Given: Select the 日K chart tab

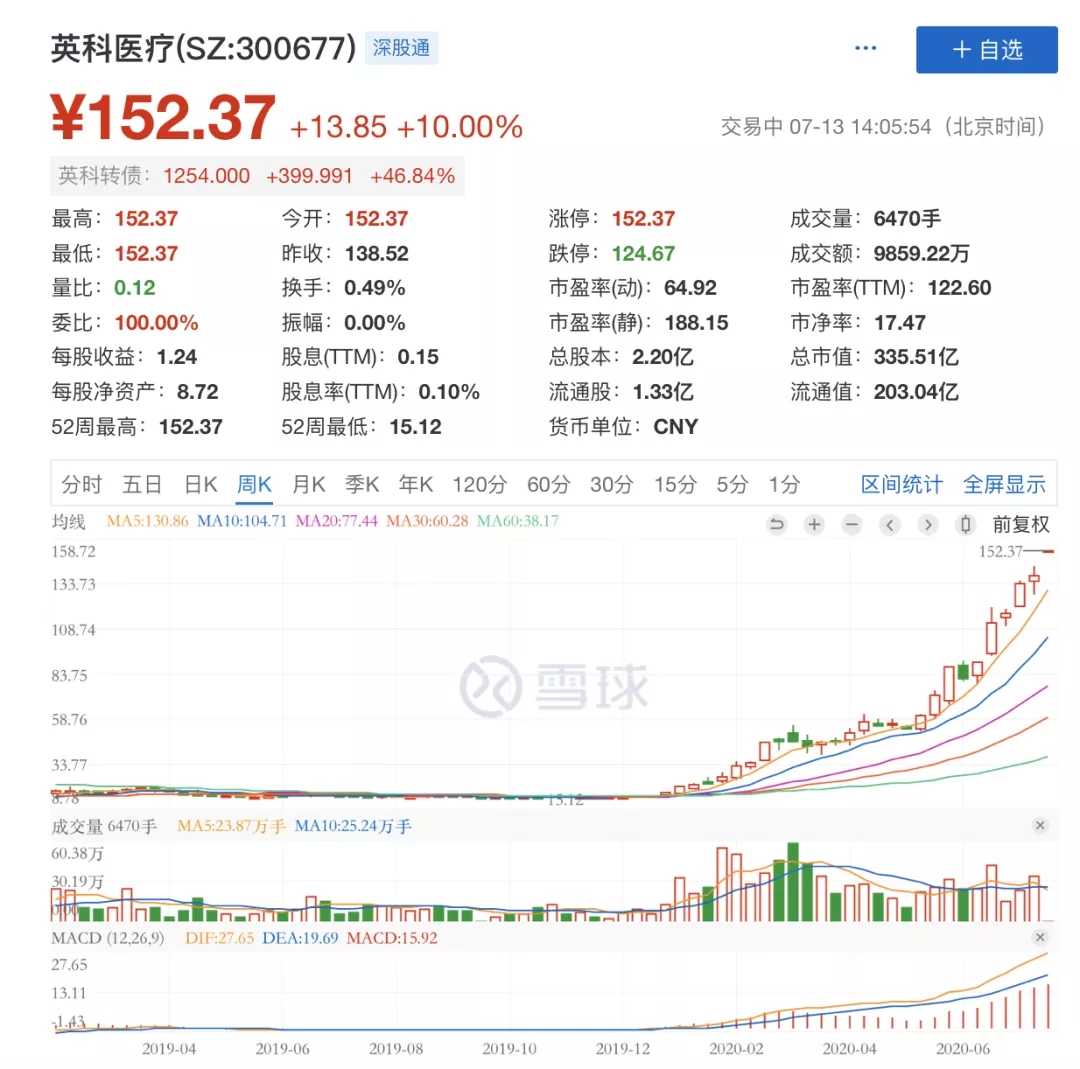Looking at the screenshot, I should tap(200, 485).
